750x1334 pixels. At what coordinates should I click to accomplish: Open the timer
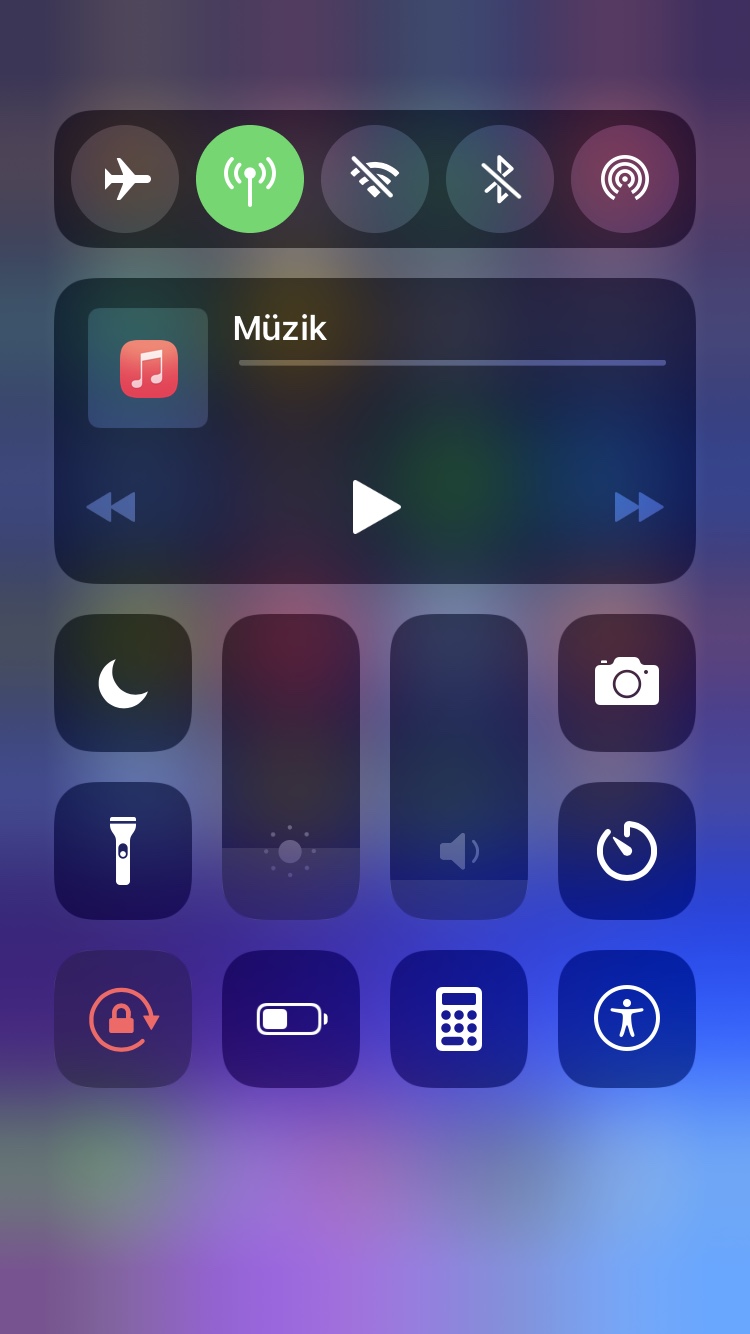tap(627, 851)
